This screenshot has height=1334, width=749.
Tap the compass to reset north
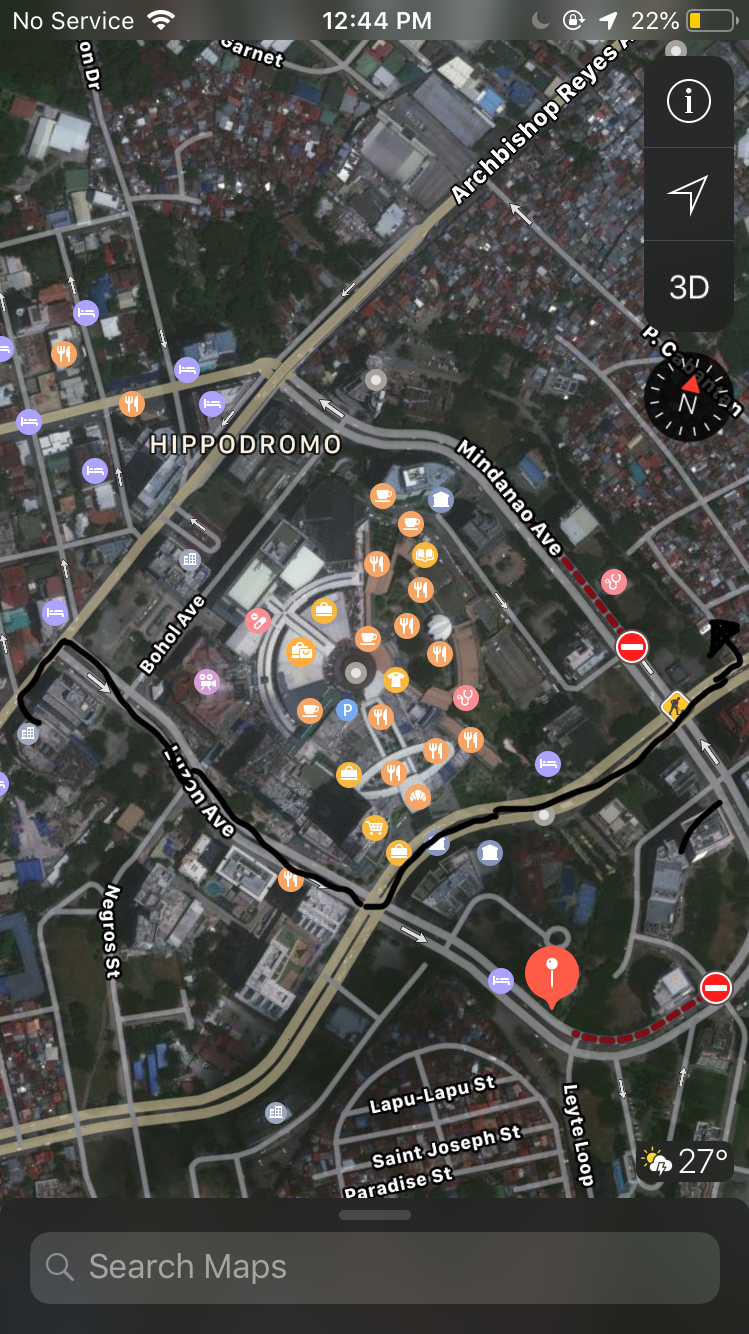point(688,396)
